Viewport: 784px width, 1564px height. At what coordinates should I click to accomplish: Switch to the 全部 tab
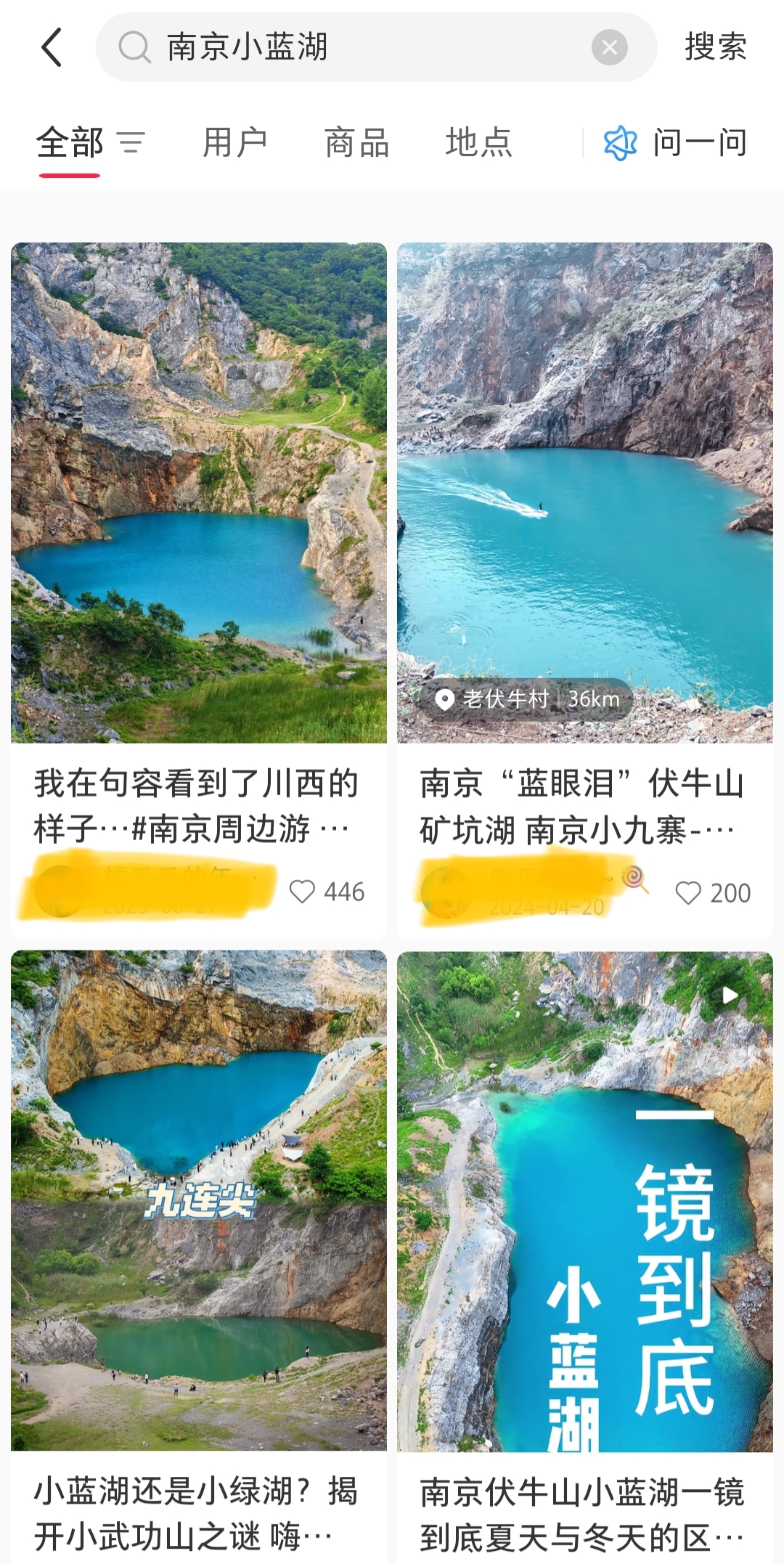tap(70, 142)
